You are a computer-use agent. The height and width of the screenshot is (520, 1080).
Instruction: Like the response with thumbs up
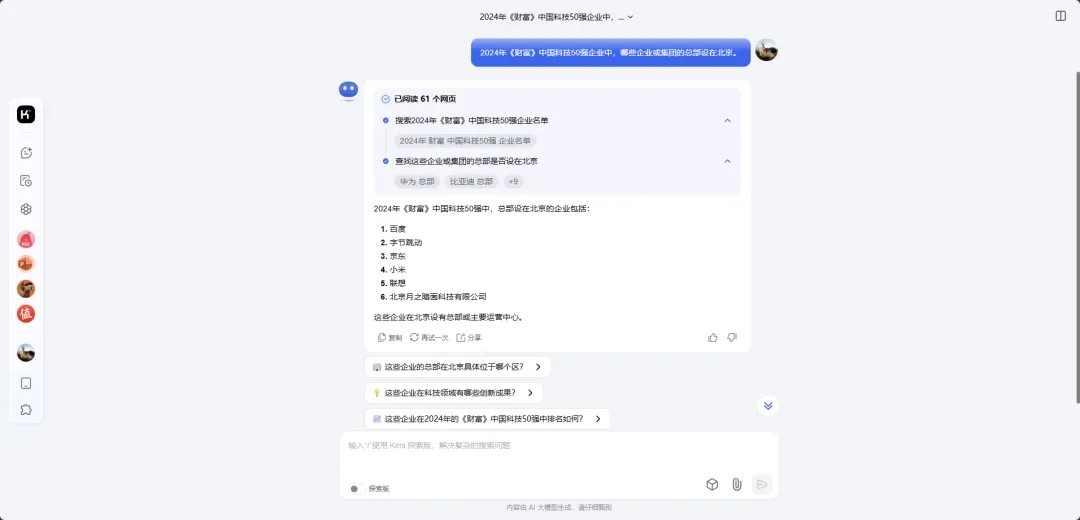click(x=713, y=338)
